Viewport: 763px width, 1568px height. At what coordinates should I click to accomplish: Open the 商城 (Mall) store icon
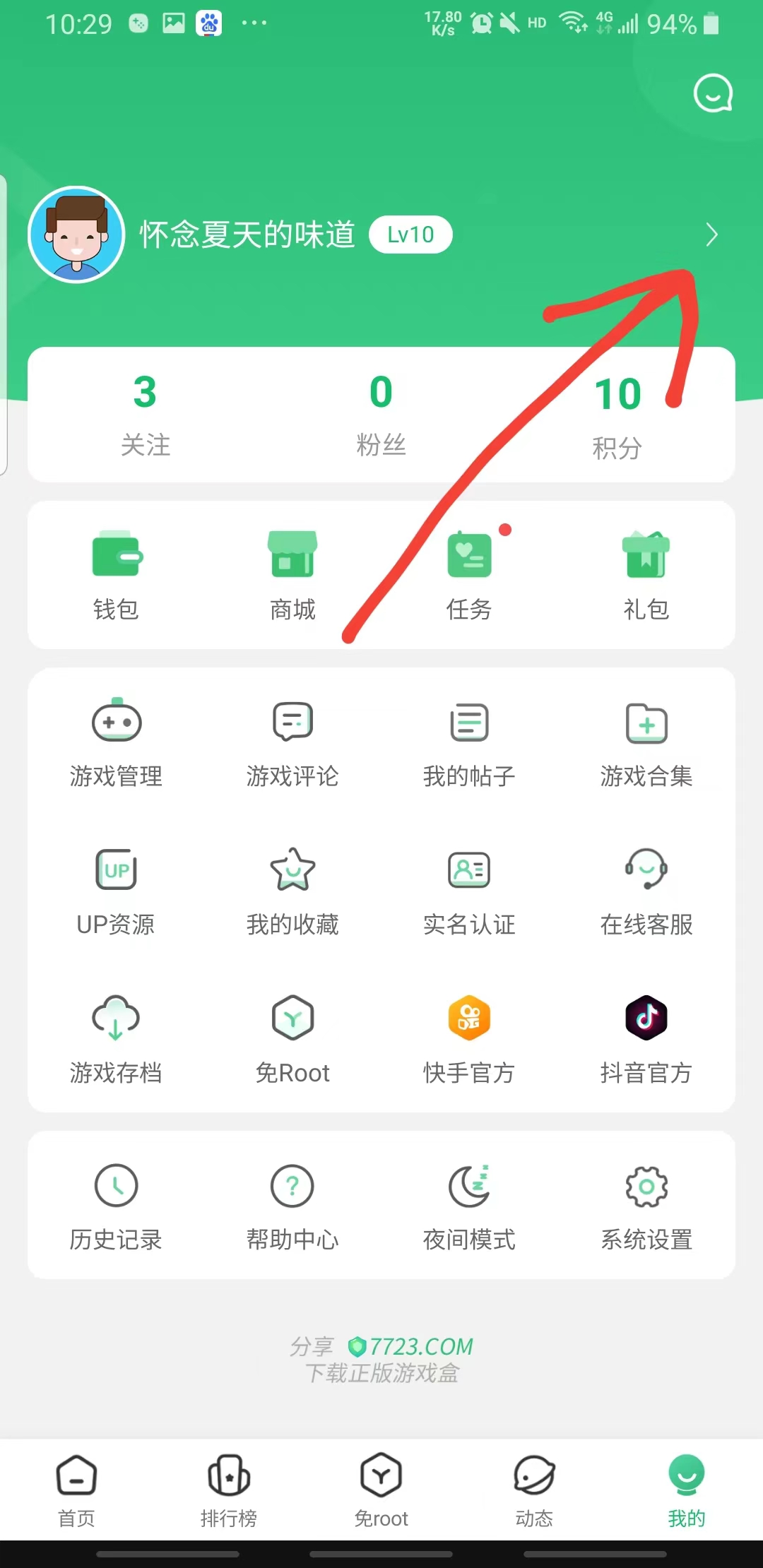tap(293, 572)
